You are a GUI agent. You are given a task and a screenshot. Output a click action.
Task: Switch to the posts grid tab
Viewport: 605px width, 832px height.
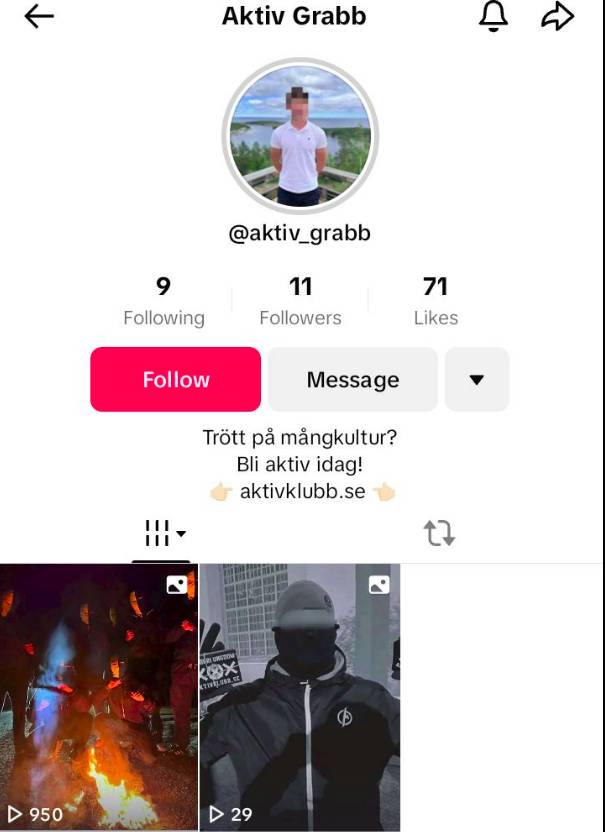click(164, 534)
